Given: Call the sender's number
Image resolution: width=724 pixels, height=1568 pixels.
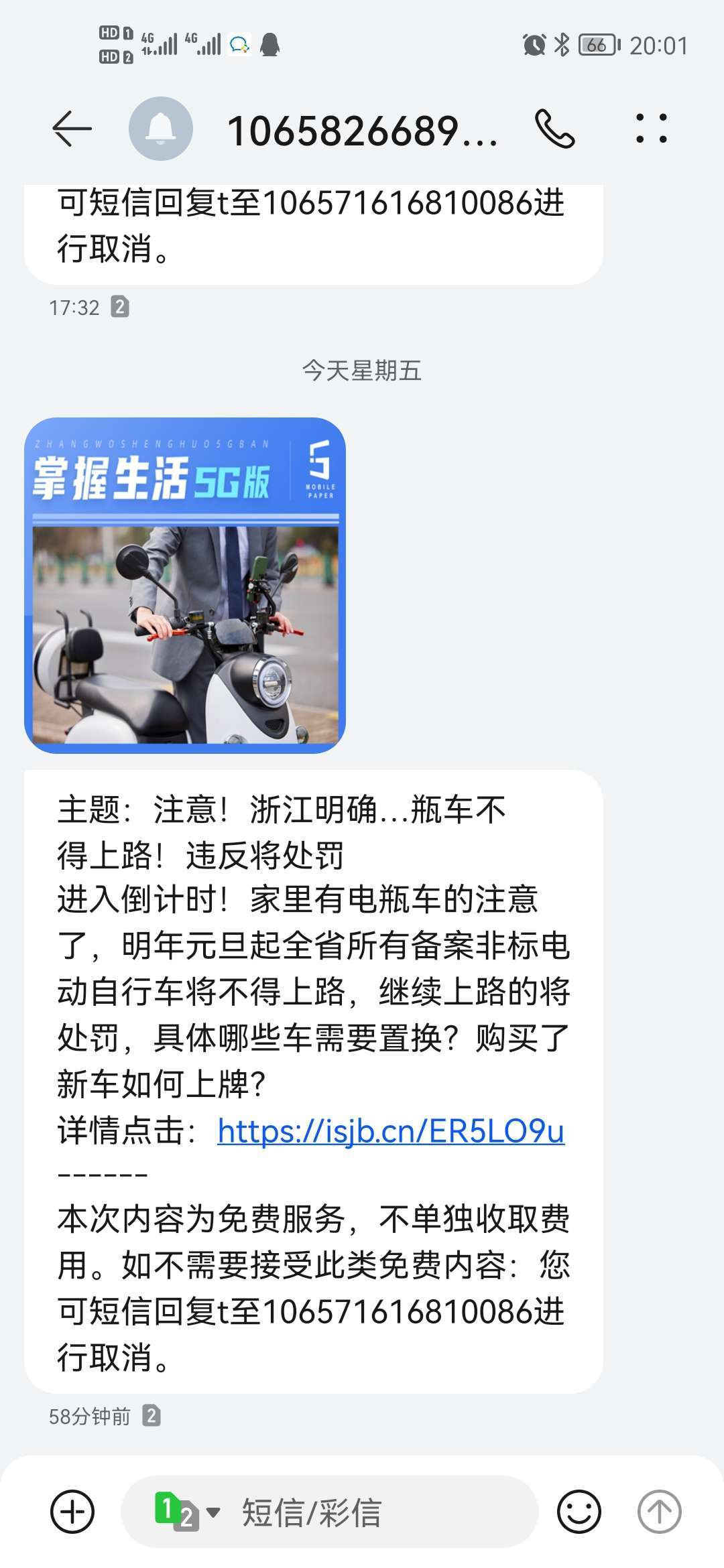Looking at the screenshot, I should 554,129.
